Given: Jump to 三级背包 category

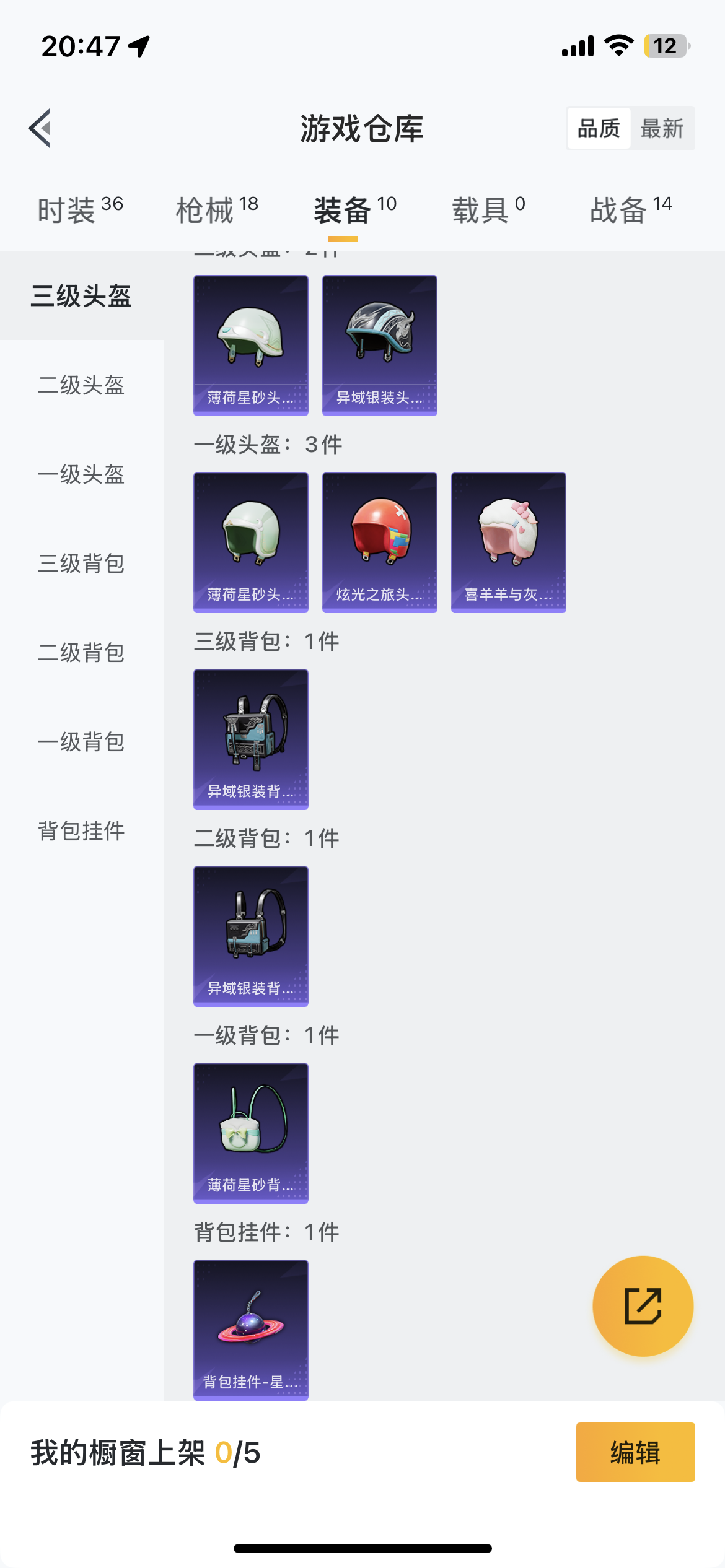Looking at the screenshot, I should point(81,564).
